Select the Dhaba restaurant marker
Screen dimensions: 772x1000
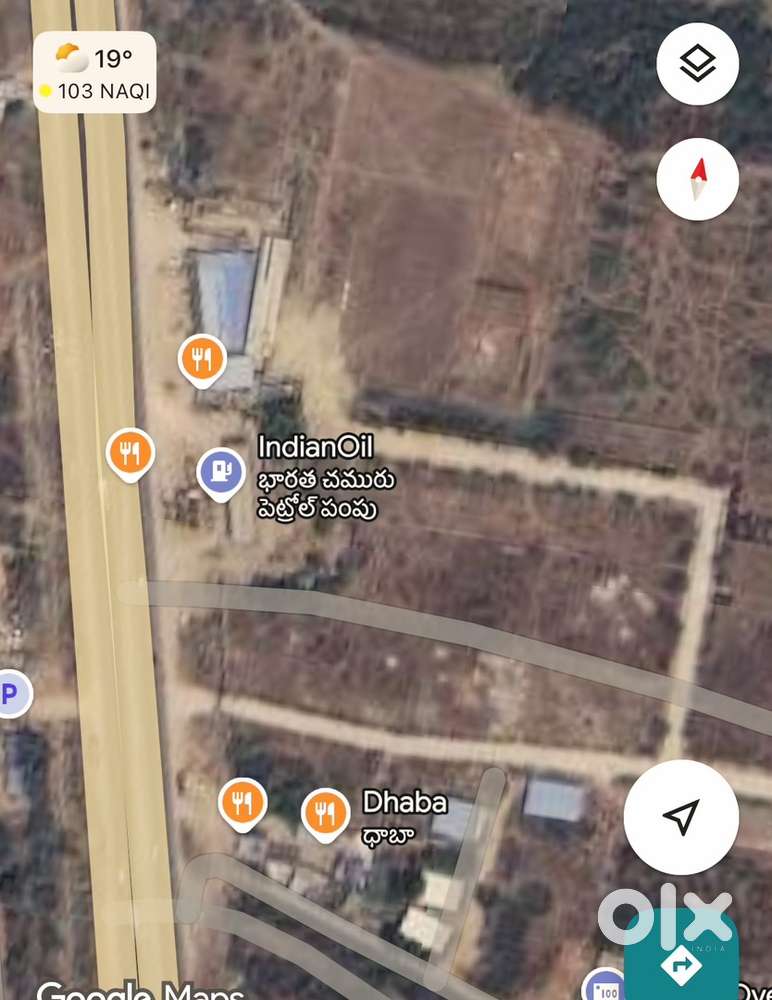tap(325, 812)
